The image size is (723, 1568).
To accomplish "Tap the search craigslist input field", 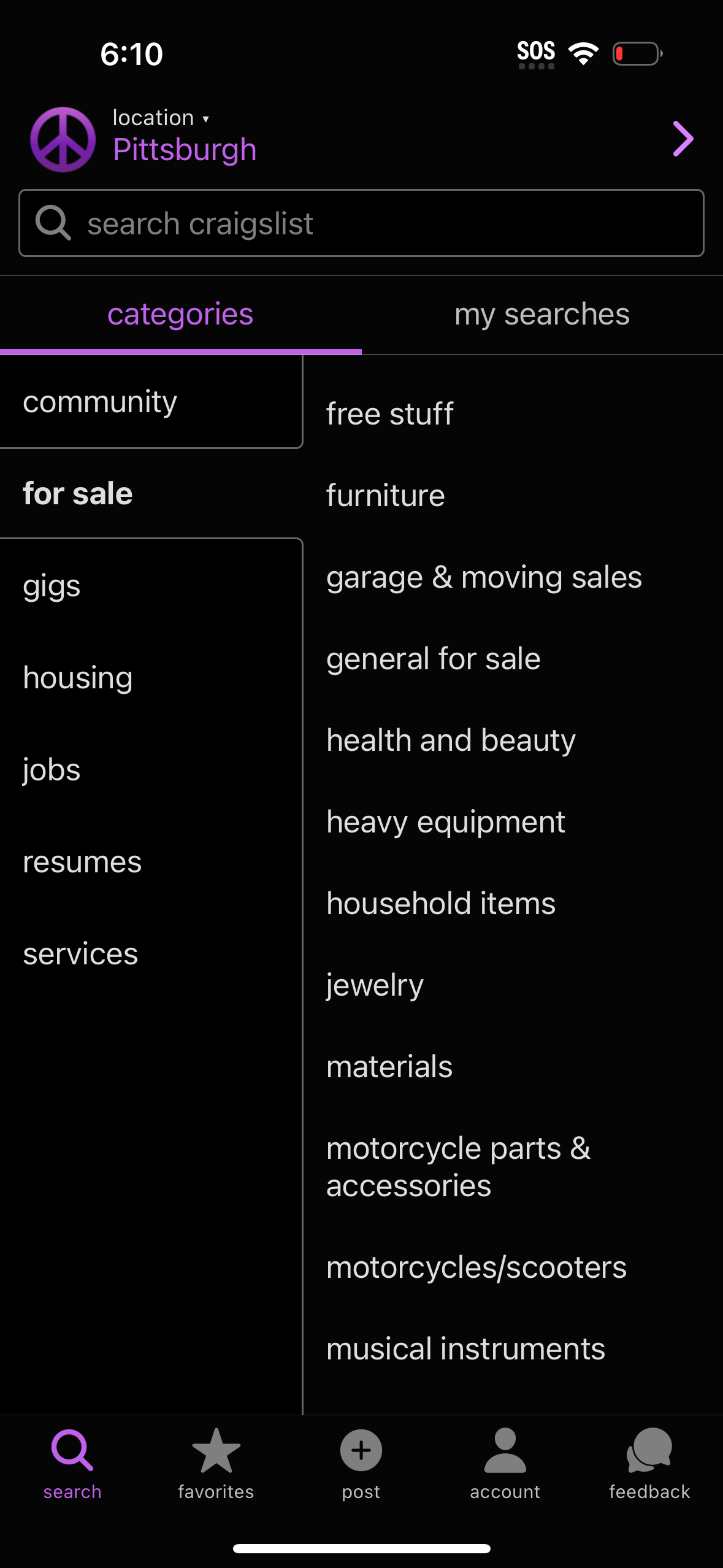I will pyautogui.click(x=361, y=223).
